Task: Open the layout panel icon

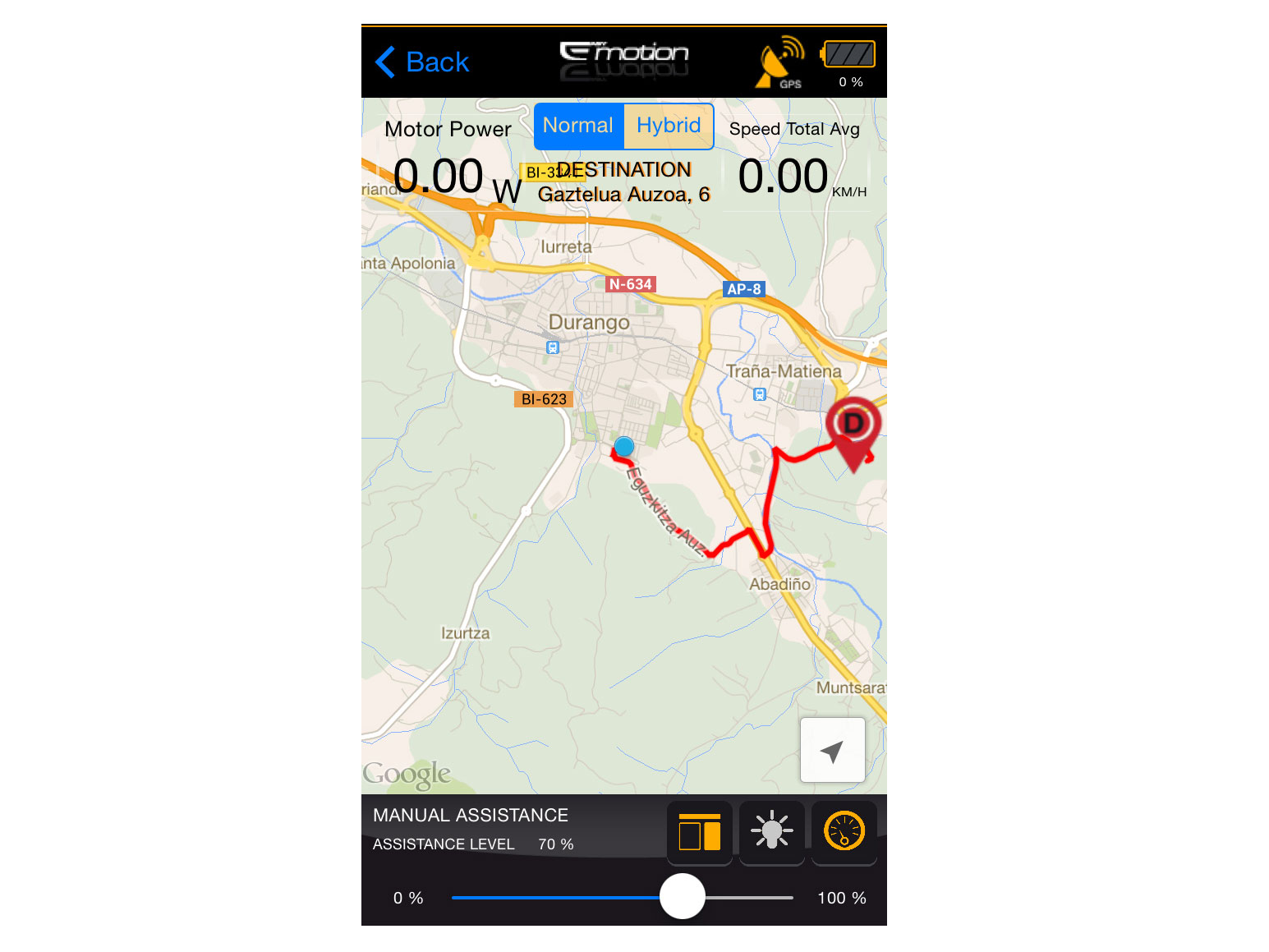Action: pos(699,832)
